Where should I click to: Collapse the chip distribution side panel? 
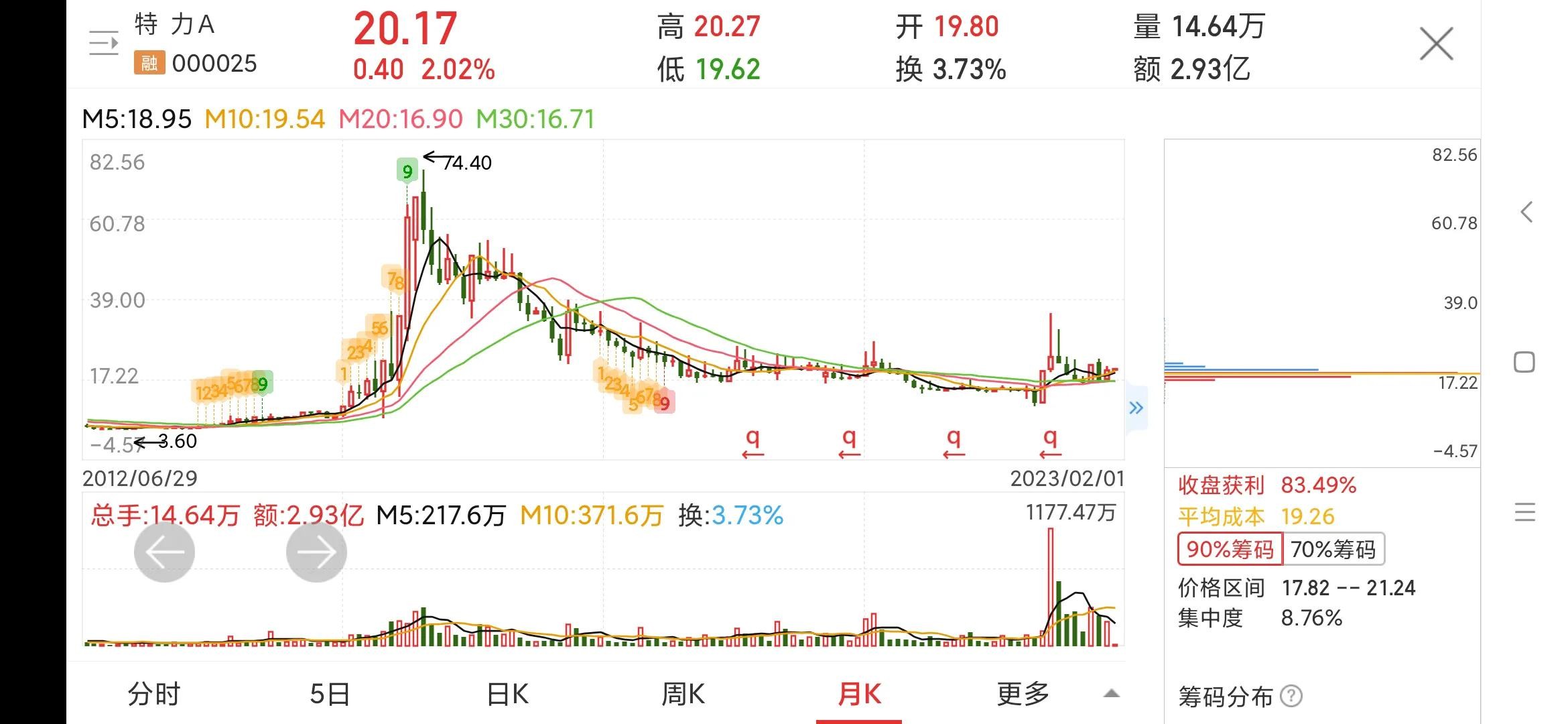coord(1136,408)
